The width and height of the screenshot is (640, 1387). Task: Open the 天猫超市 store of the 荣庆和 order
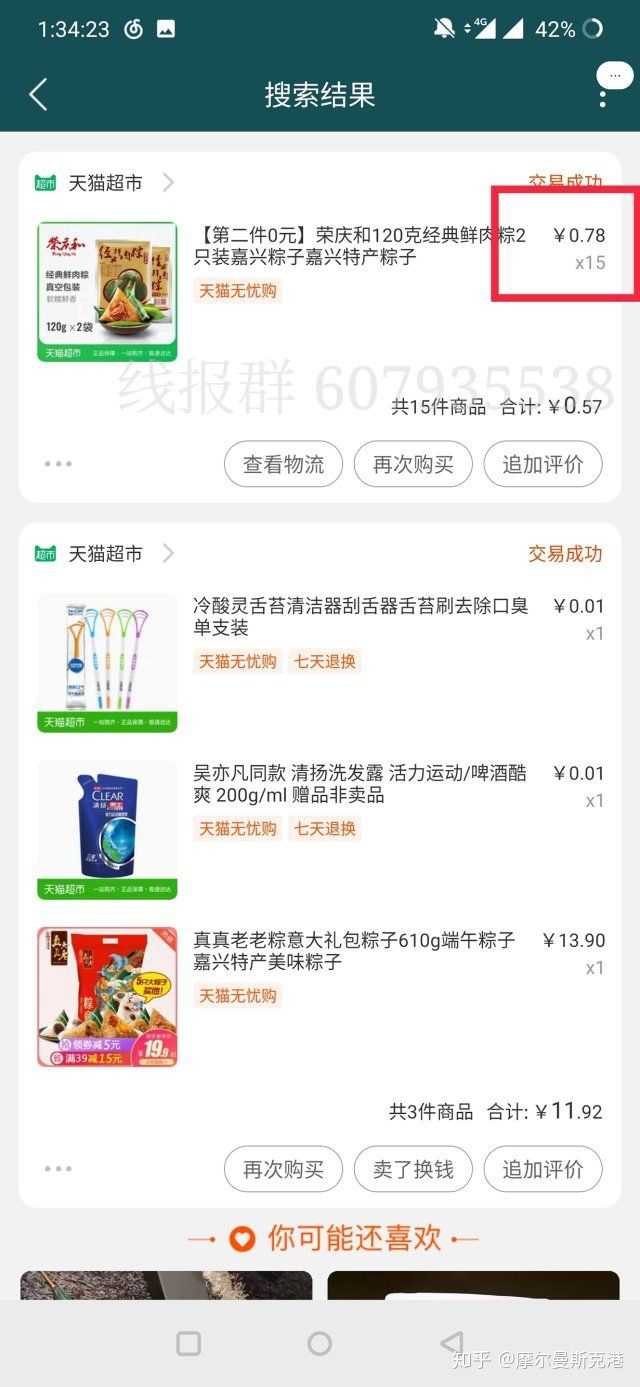pos(105,183)
